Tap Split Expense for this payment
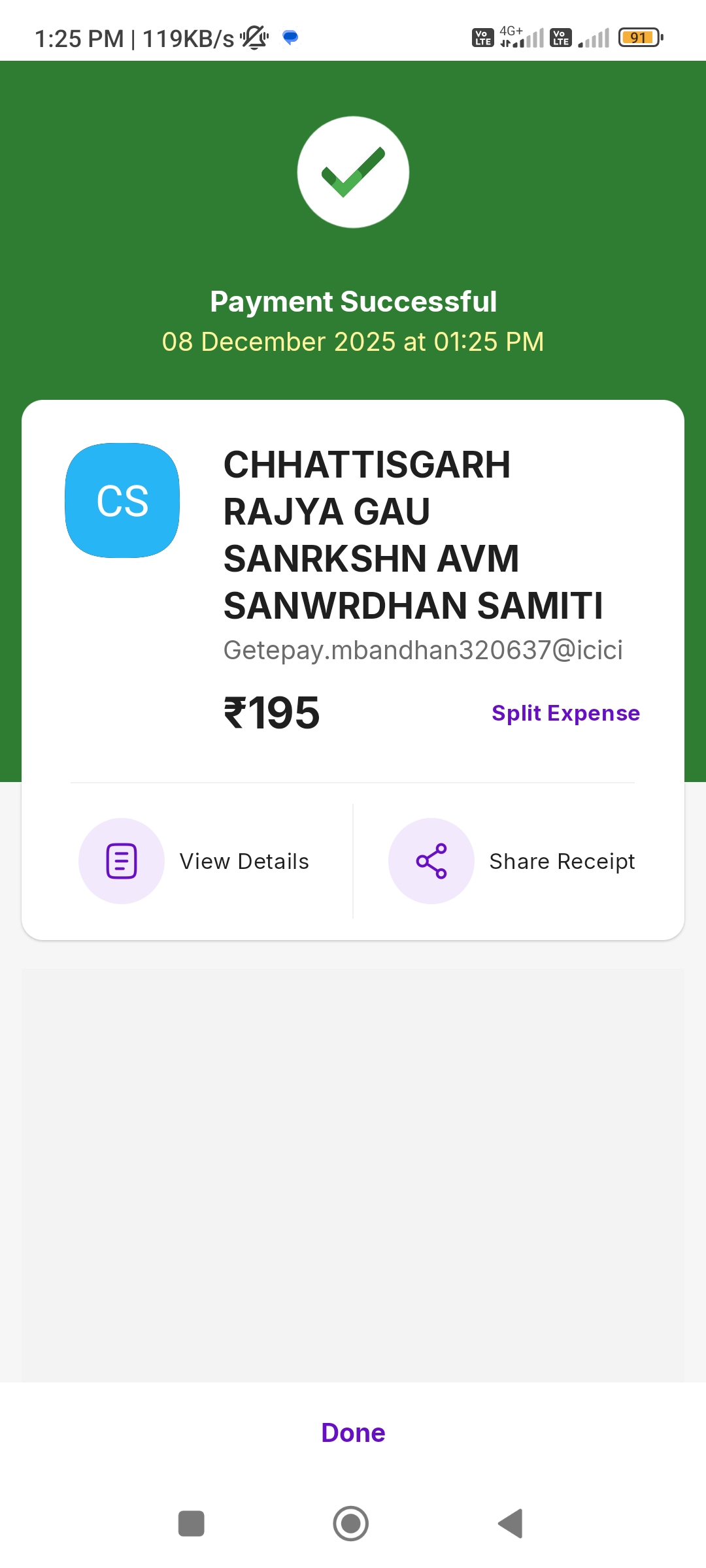 (x=565, y=713)
